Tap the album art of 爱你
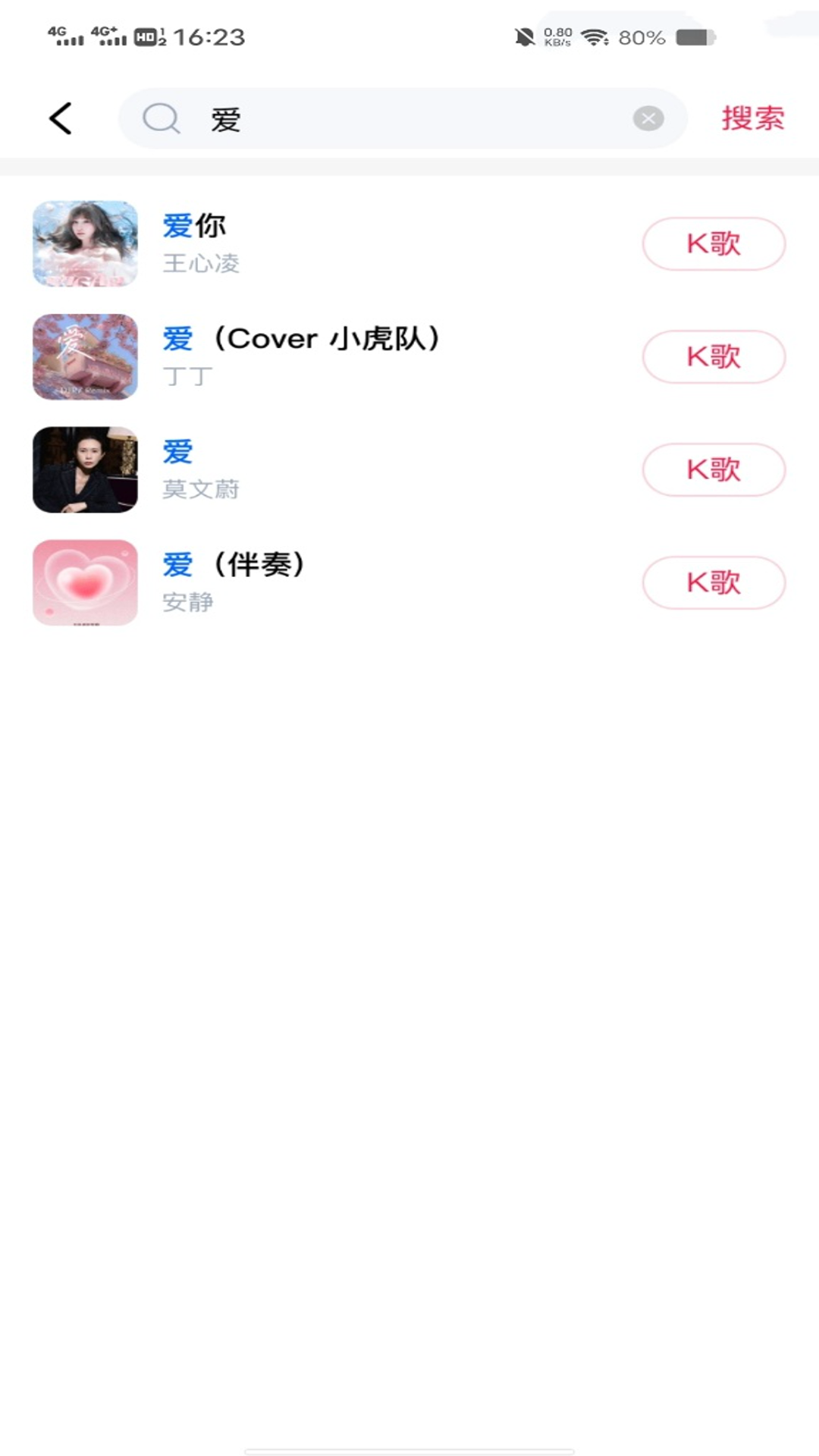Viewport: 819px width, 1456px height. pos(85,243)
